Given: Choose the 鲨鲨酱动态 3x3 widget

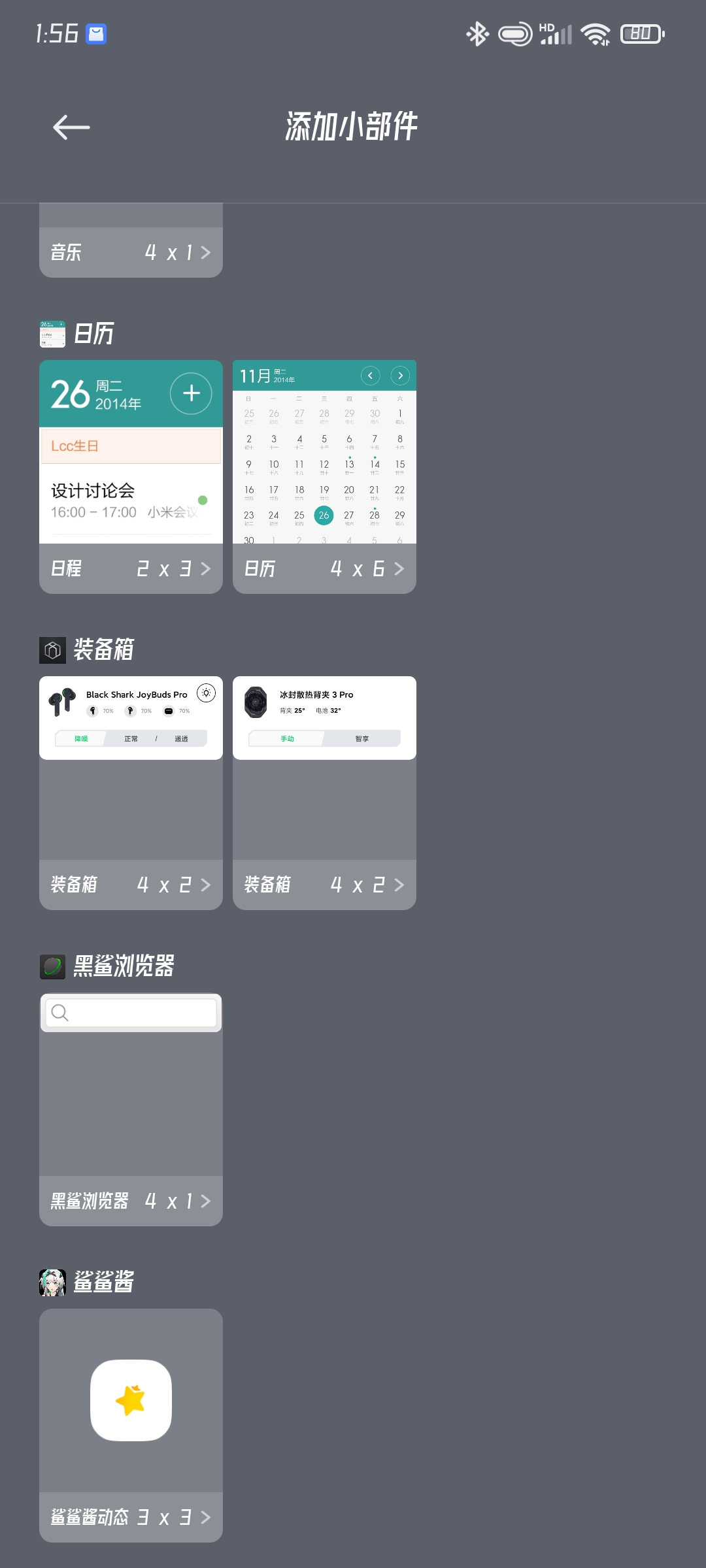Looking at the screenshot, I should [131, 1424].
